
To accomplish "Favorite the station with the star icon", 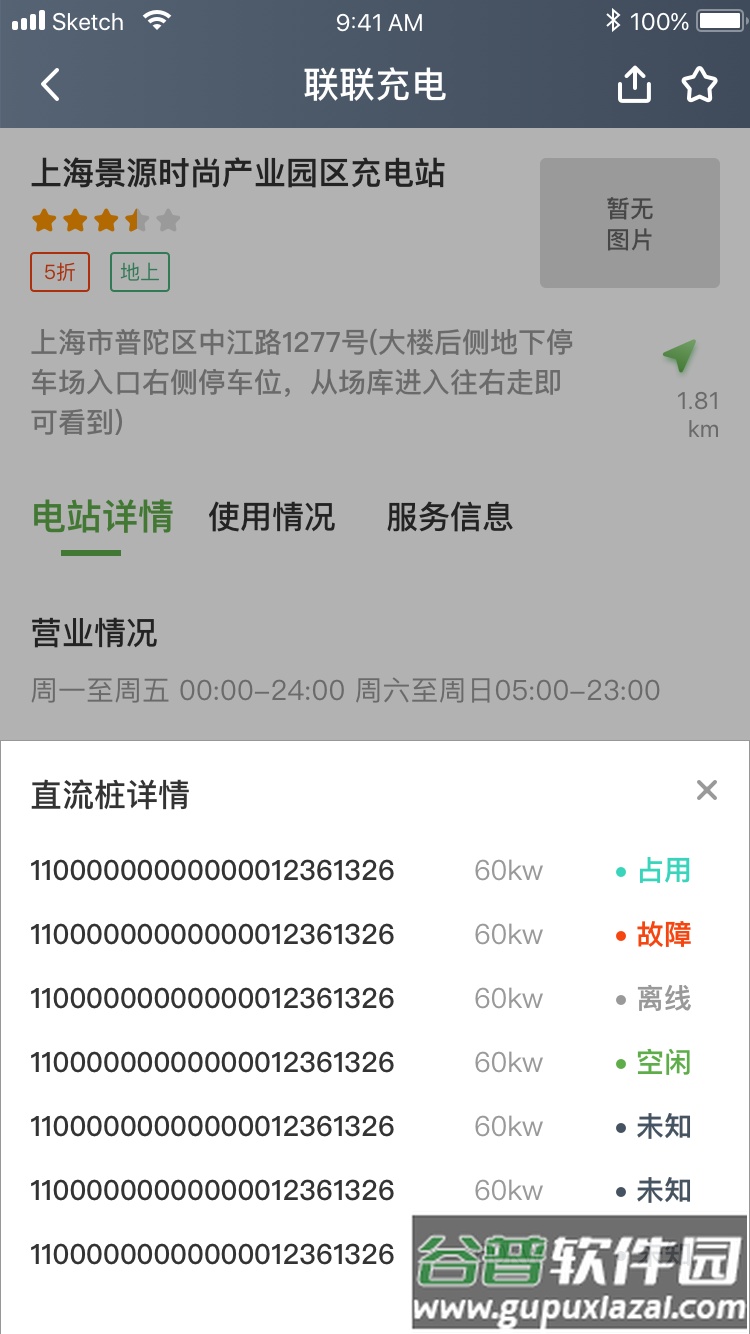I will [x=700, y=85].
